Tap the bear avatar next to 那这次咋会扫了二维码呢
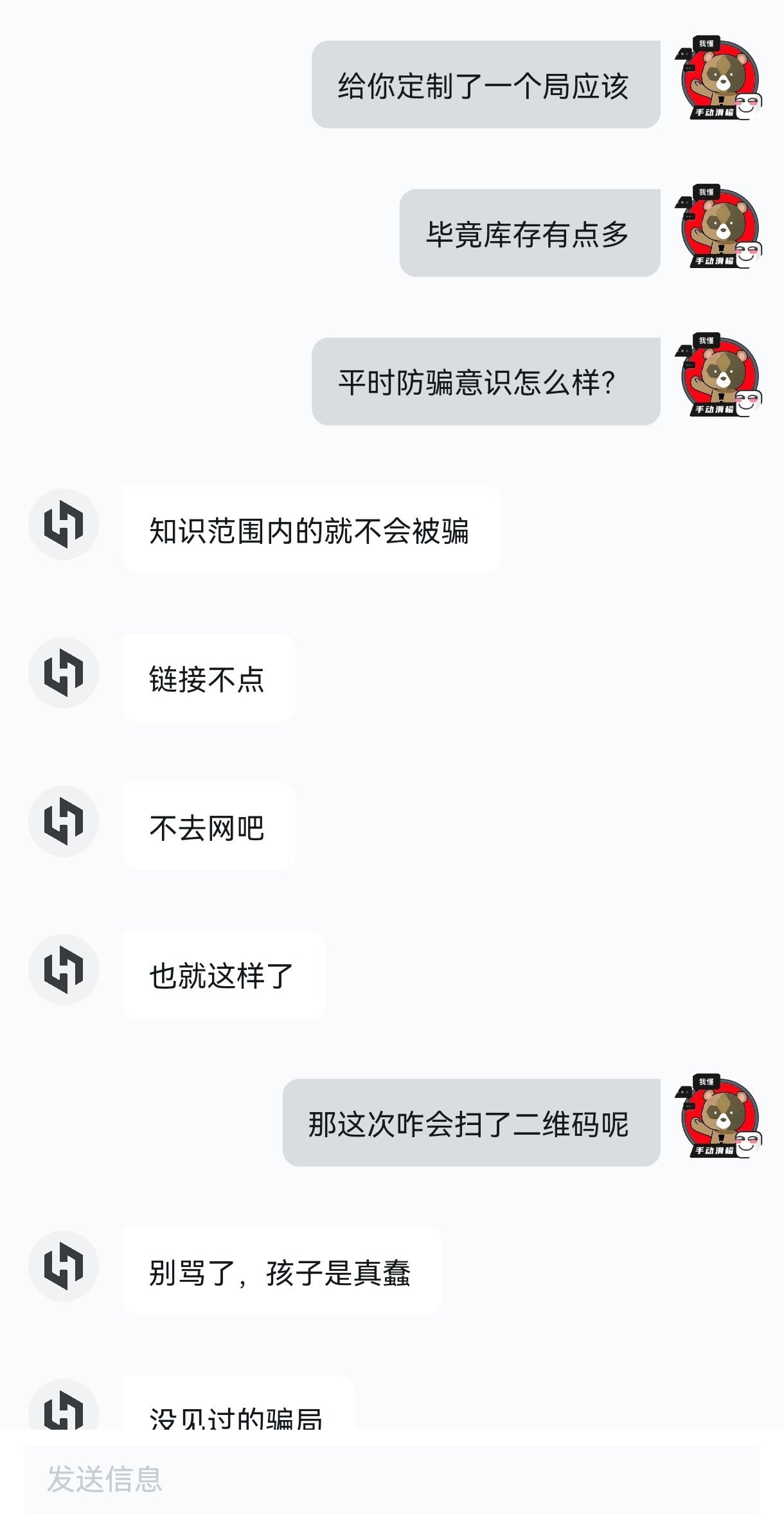The width and height of the screenshot is (784, 1530). 719,1118
